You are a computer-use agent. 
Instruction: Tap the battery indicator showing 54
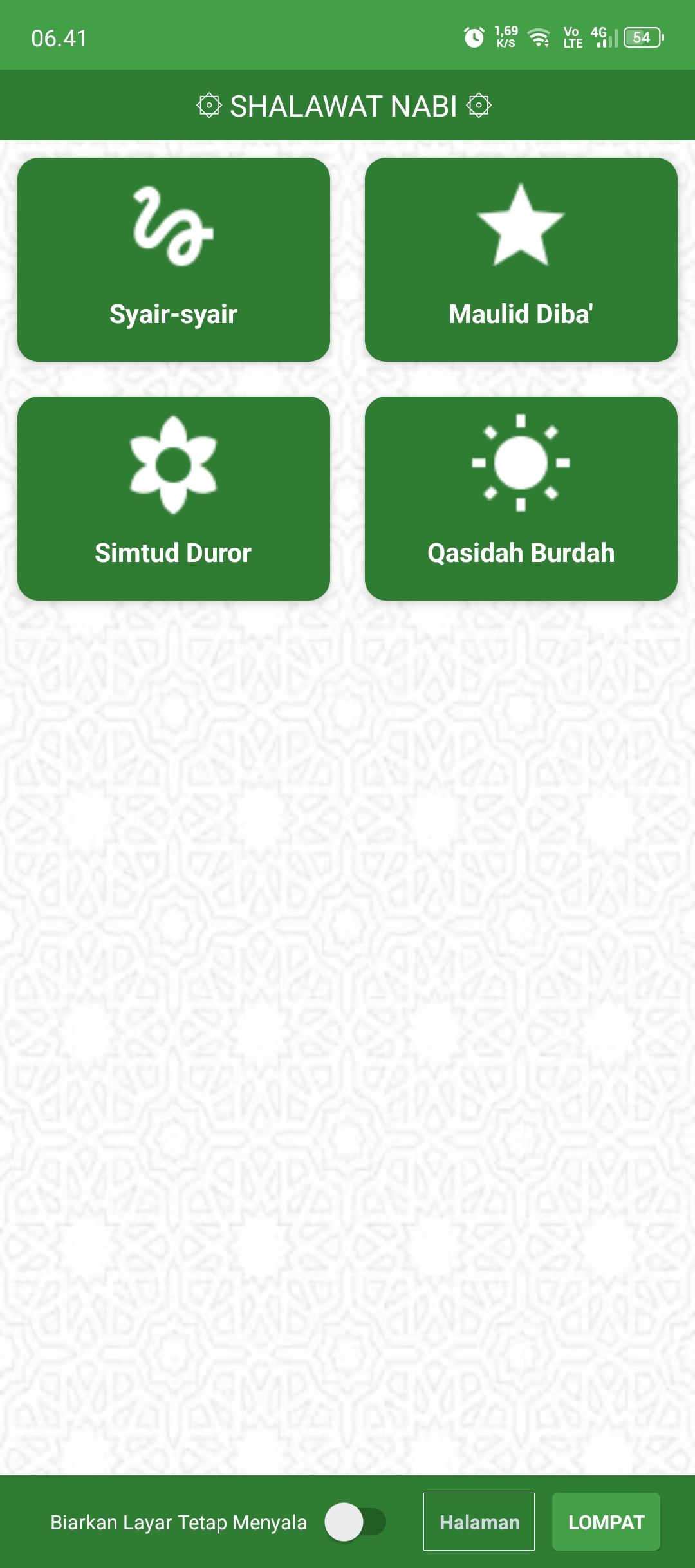642,39
